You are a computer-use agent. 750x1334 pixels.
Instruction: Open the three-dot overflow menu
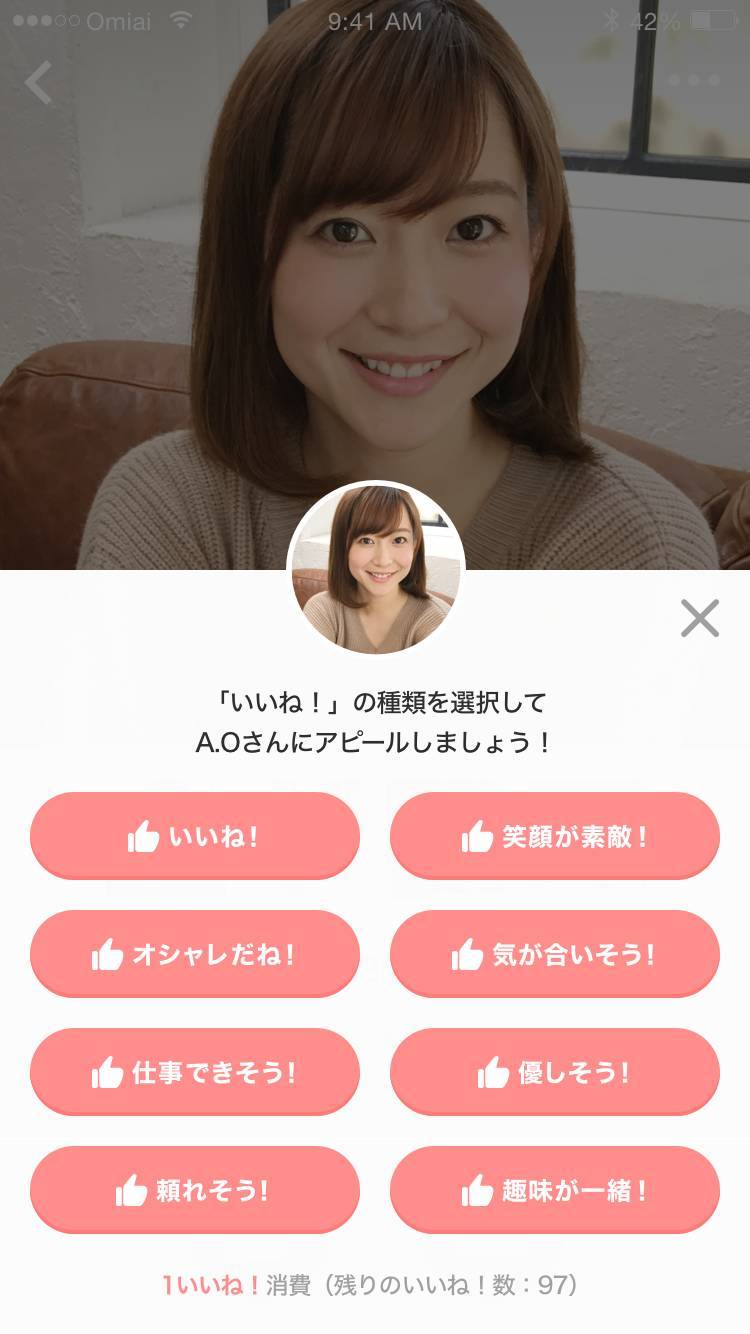pos(694,80)
